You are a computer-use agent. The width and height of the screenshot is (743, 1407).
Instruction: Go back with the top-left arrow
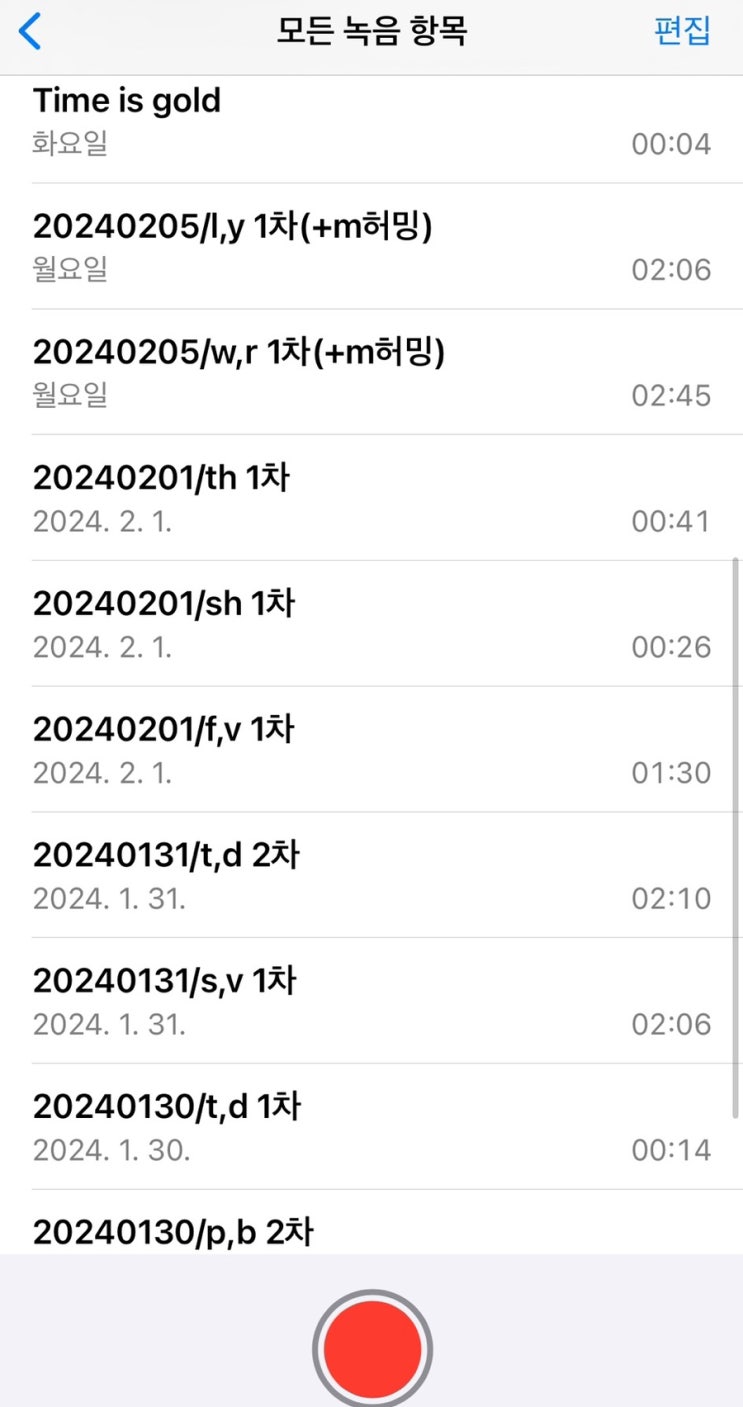[x=31, y=32]
